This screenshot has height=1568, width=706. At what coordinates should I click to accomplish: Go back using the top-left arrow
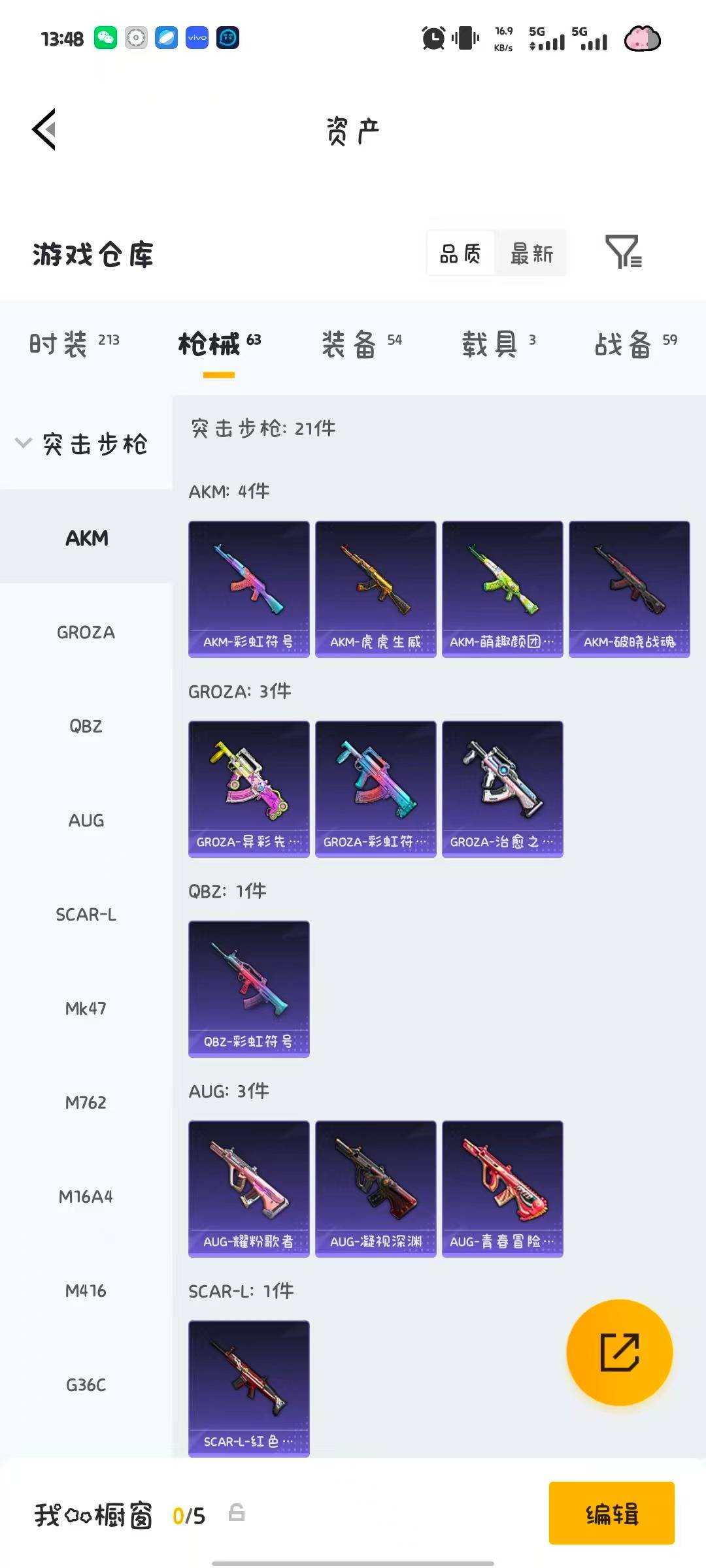click(44, 129)
